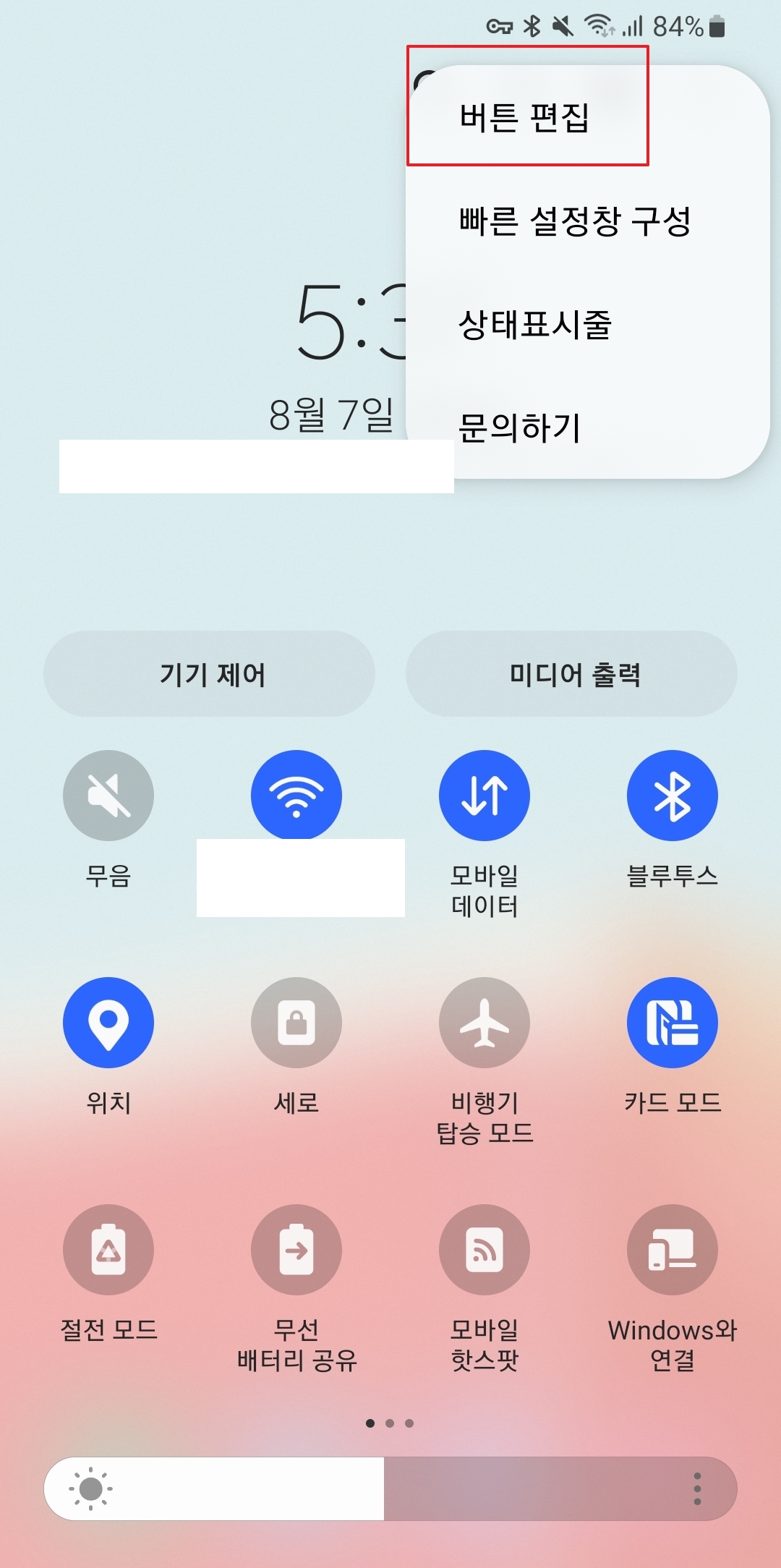Open 미디어 출력 media output
Screen dimensions: 781x1568
click(x=570, y=675)
